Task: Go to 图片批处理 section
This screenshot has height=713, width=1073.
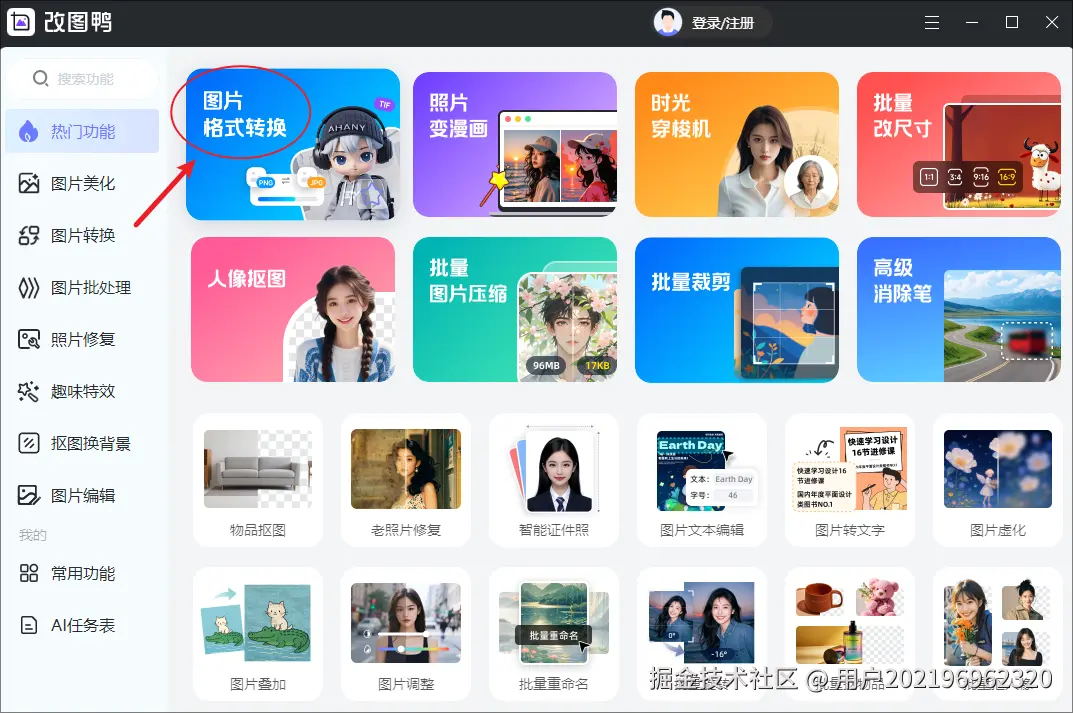Action: [x=90, y=288]
